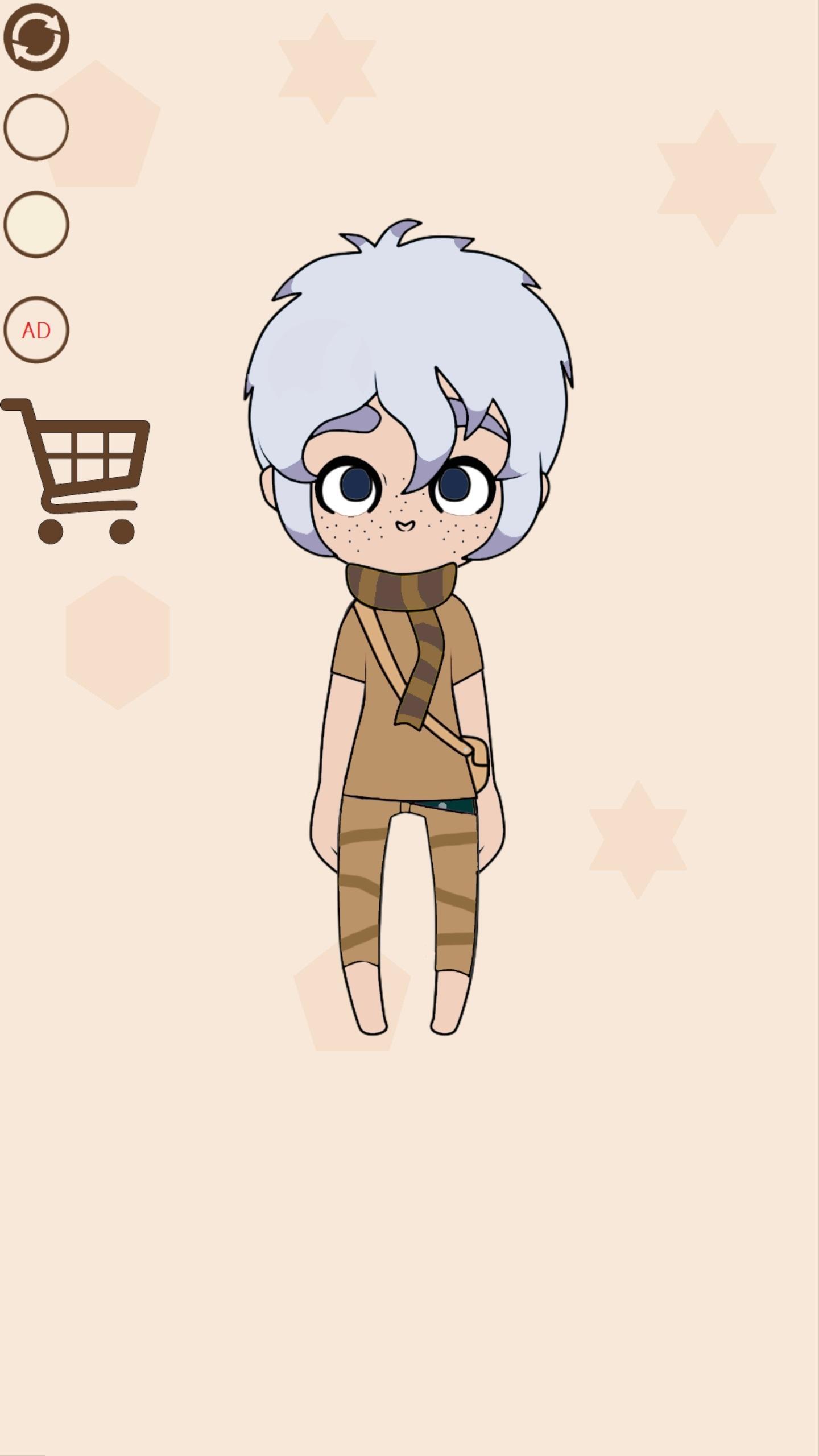Select the light peach color circle

(36, 127)
